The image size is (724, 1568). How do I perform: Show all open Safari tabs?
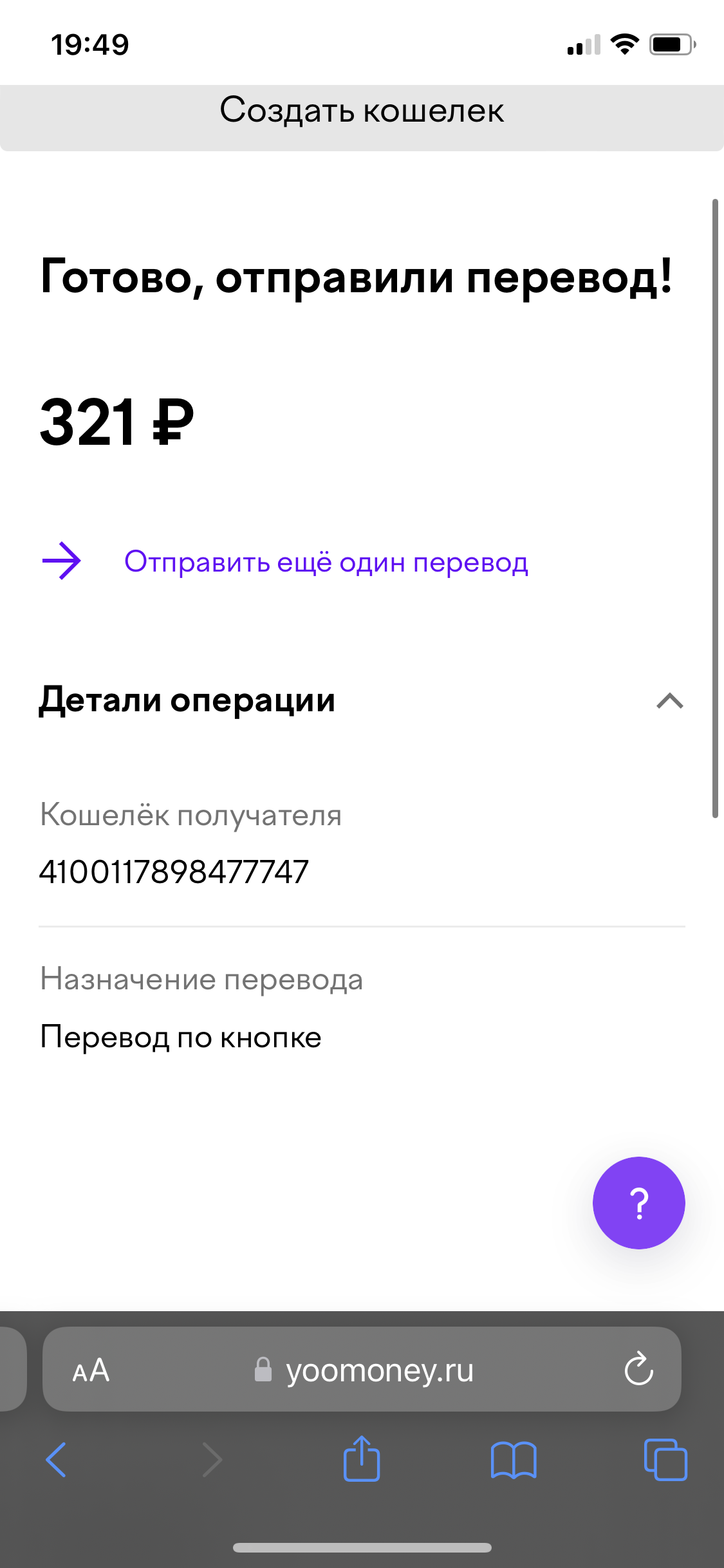pos(665,1460)
